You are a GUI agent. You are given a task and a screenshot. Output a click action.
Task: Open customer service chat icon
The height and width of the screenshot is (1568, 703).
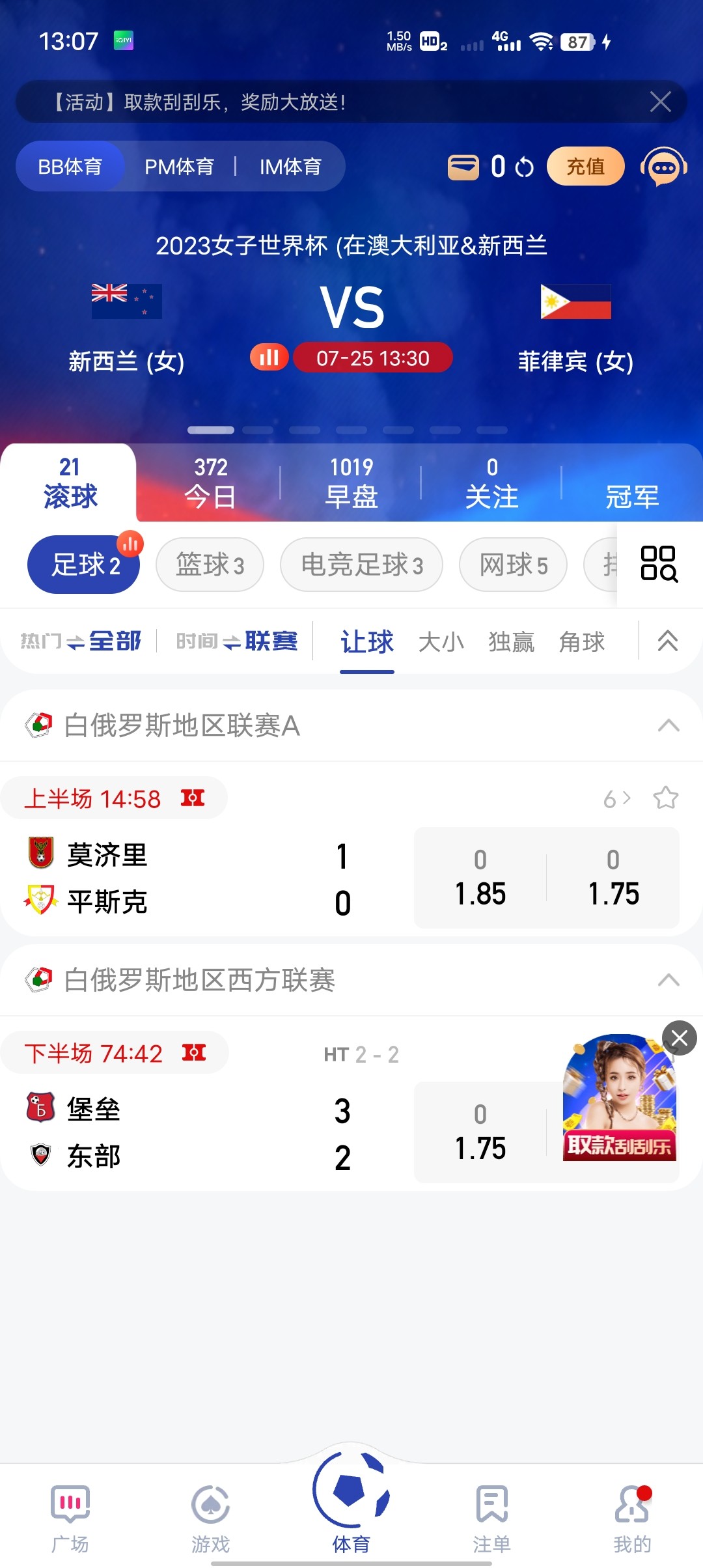664,167
